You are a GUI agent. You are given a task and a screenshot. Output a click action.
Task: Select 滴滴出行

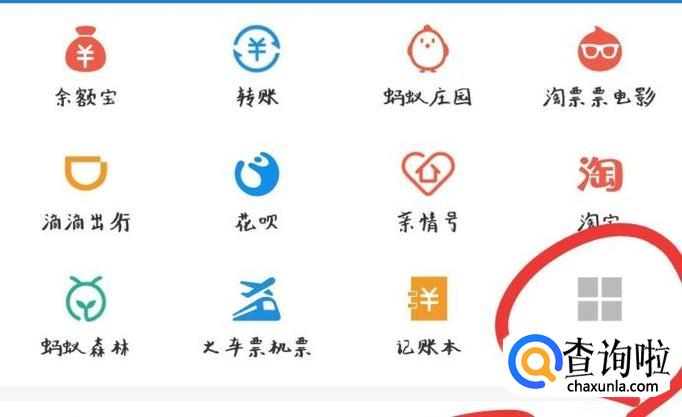85,174
